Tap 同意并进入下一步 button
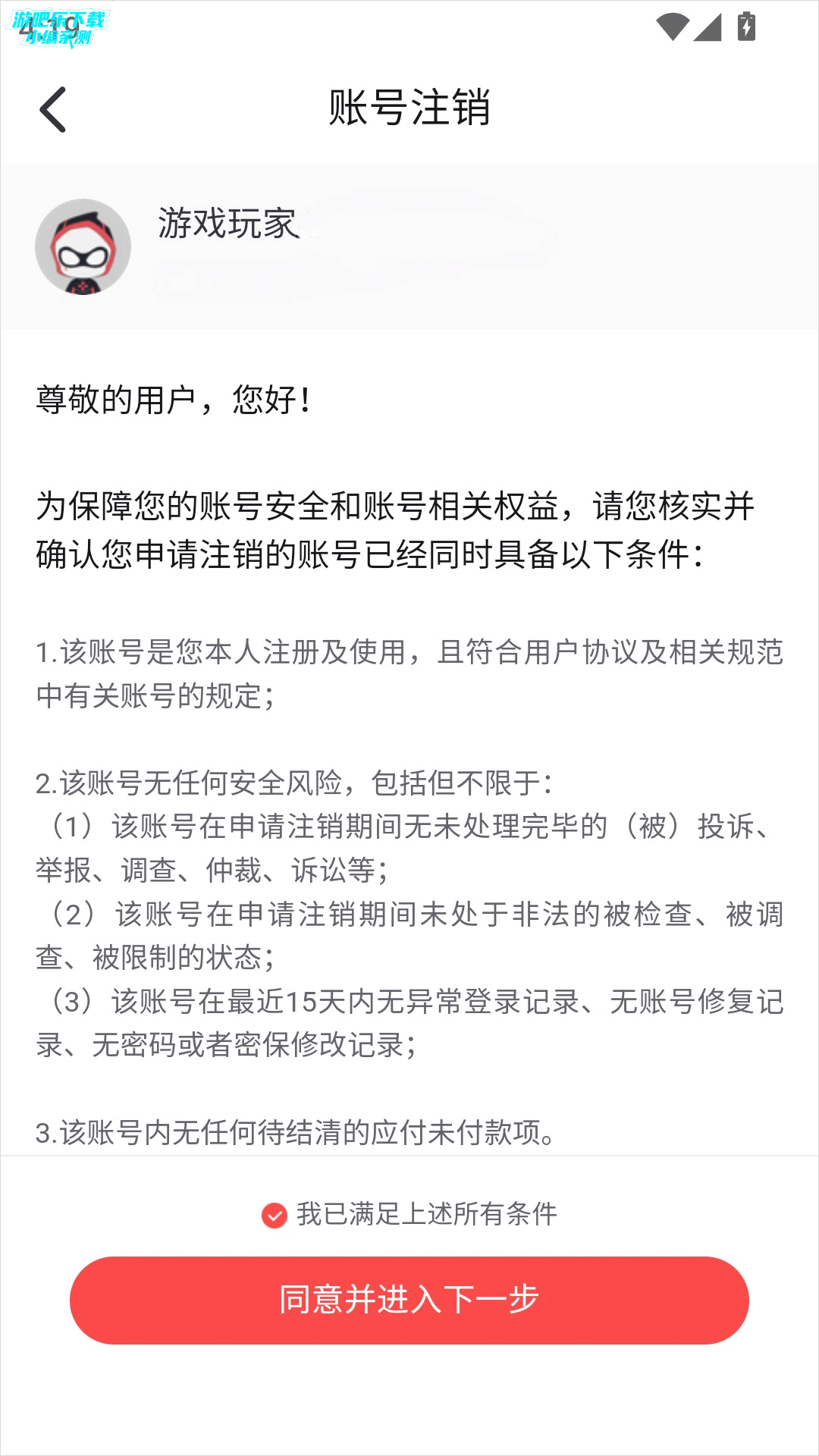This screenshot has height=1456, width=819. click(409, 1300)
